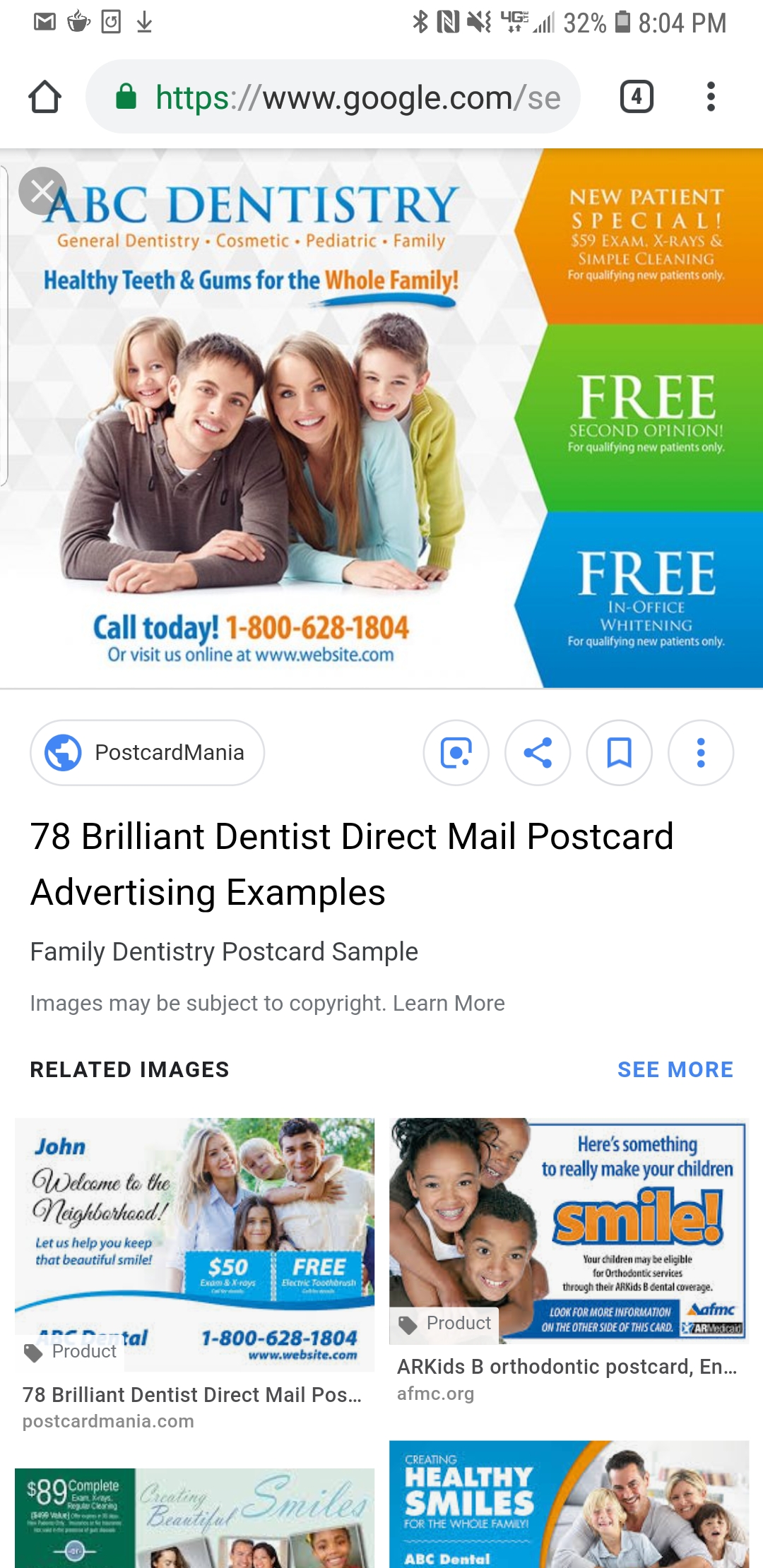Tap the URL address bar
The image size is (763, 1568).
pos(339,97)
